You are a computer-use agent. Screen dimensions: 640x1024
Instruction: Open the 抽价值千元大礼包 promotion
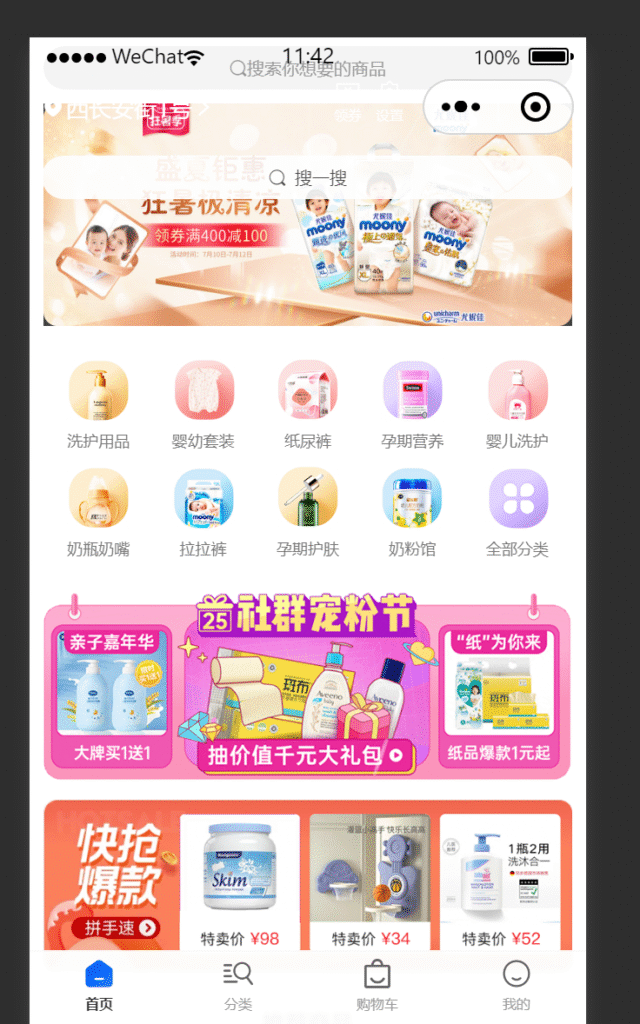[x=306, y=756]
